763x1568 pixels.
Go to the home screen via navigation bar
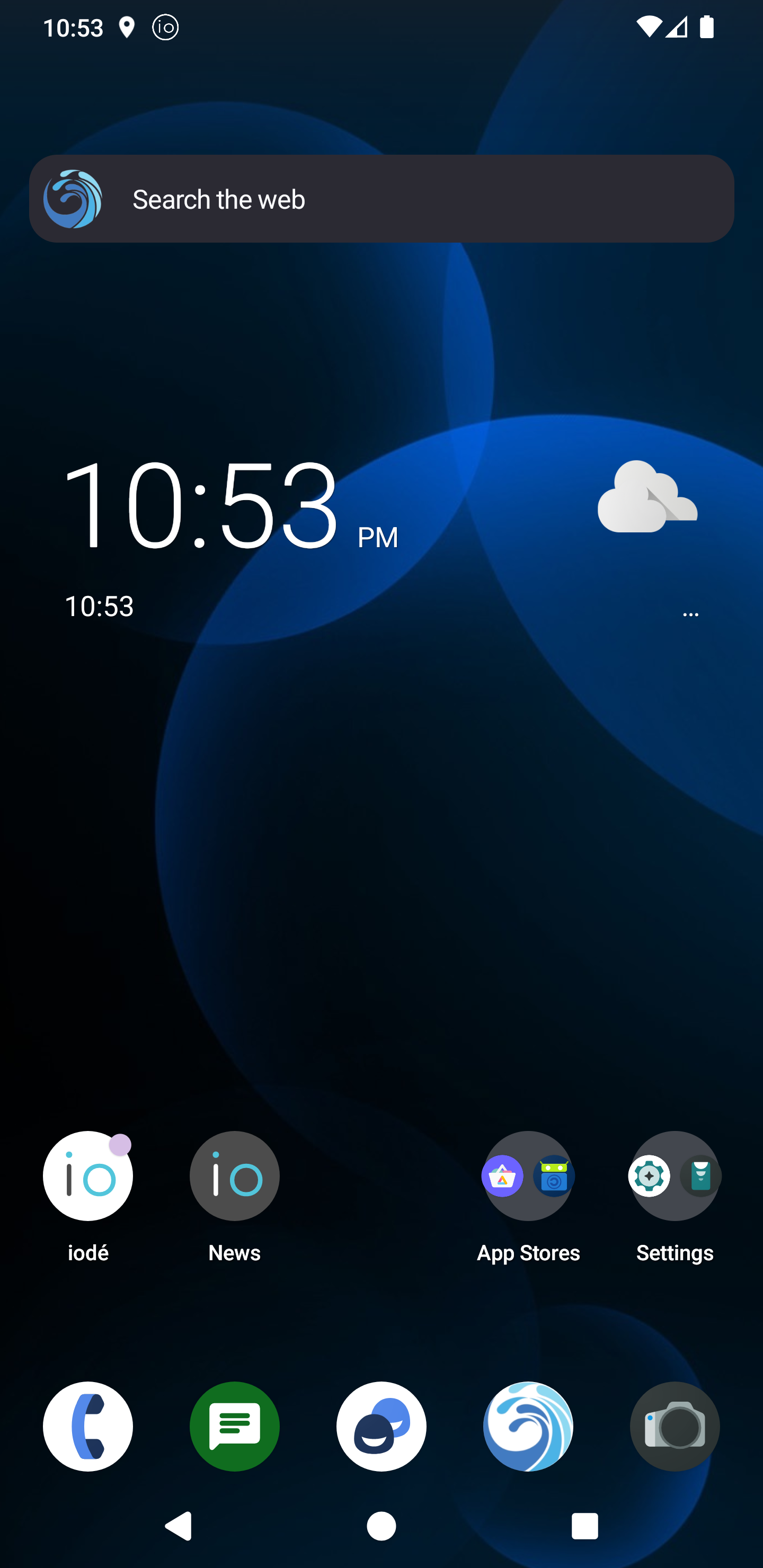pyautogui.click(x=381, y=1526)
